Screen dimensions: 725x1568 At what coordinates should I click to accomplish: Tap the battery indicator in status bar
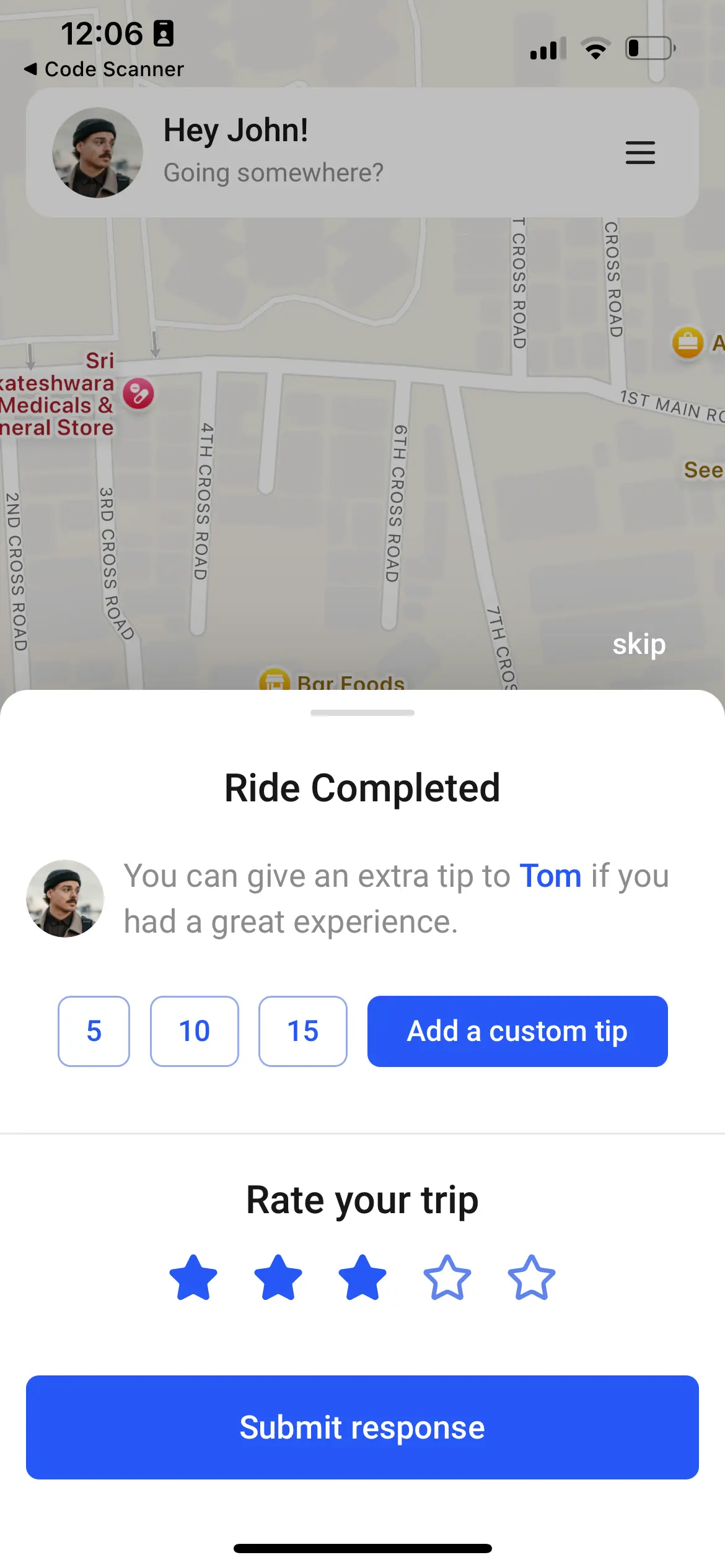point(648,48)
